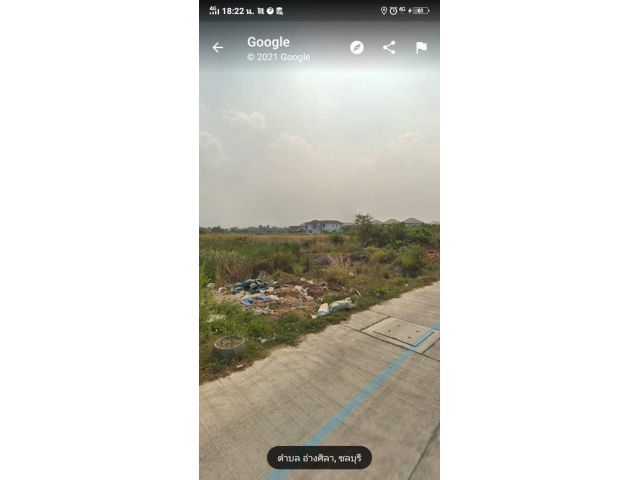
Task: Go back using the top-left arrow
Action: click(218, 48)
